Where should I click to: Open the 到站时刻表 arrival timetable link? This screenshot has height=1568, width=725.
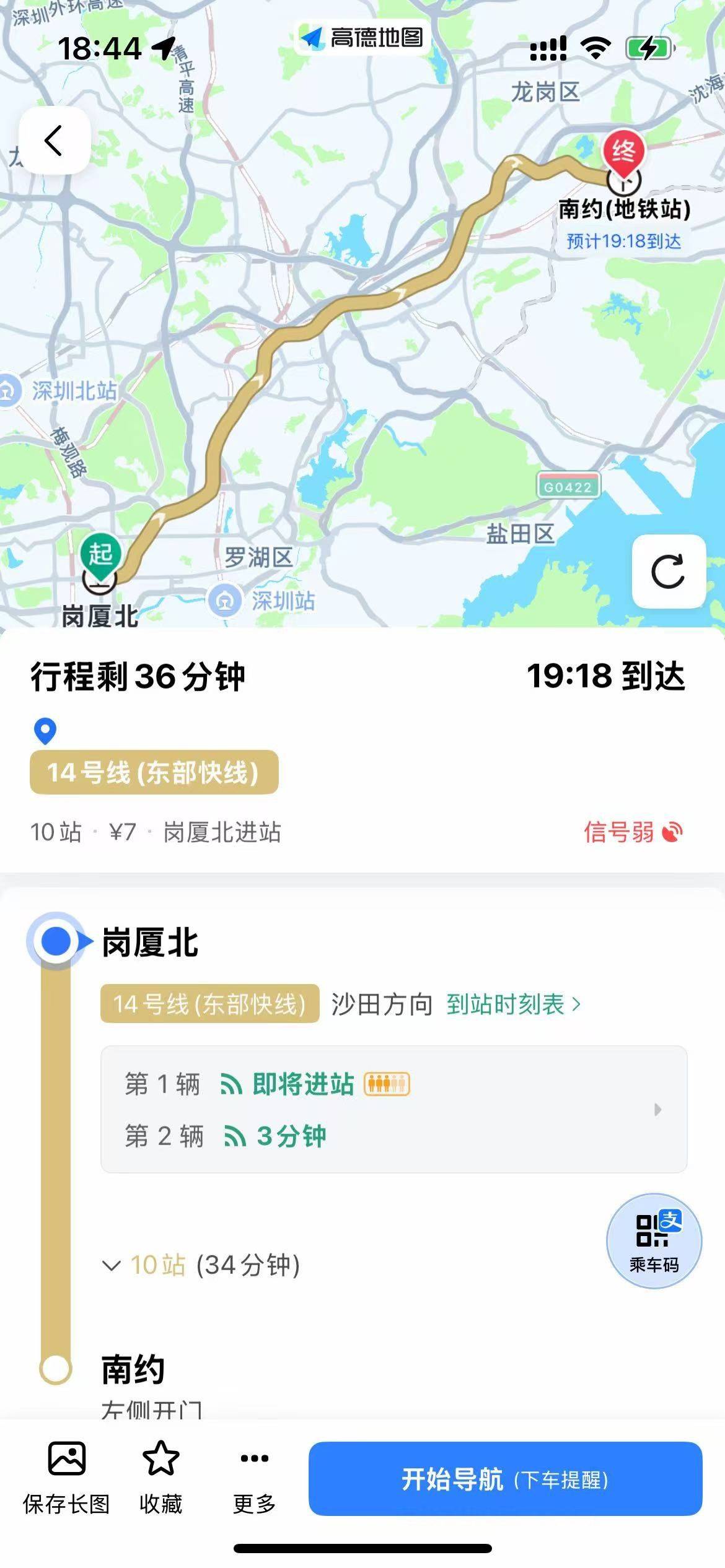(513, 1004)
